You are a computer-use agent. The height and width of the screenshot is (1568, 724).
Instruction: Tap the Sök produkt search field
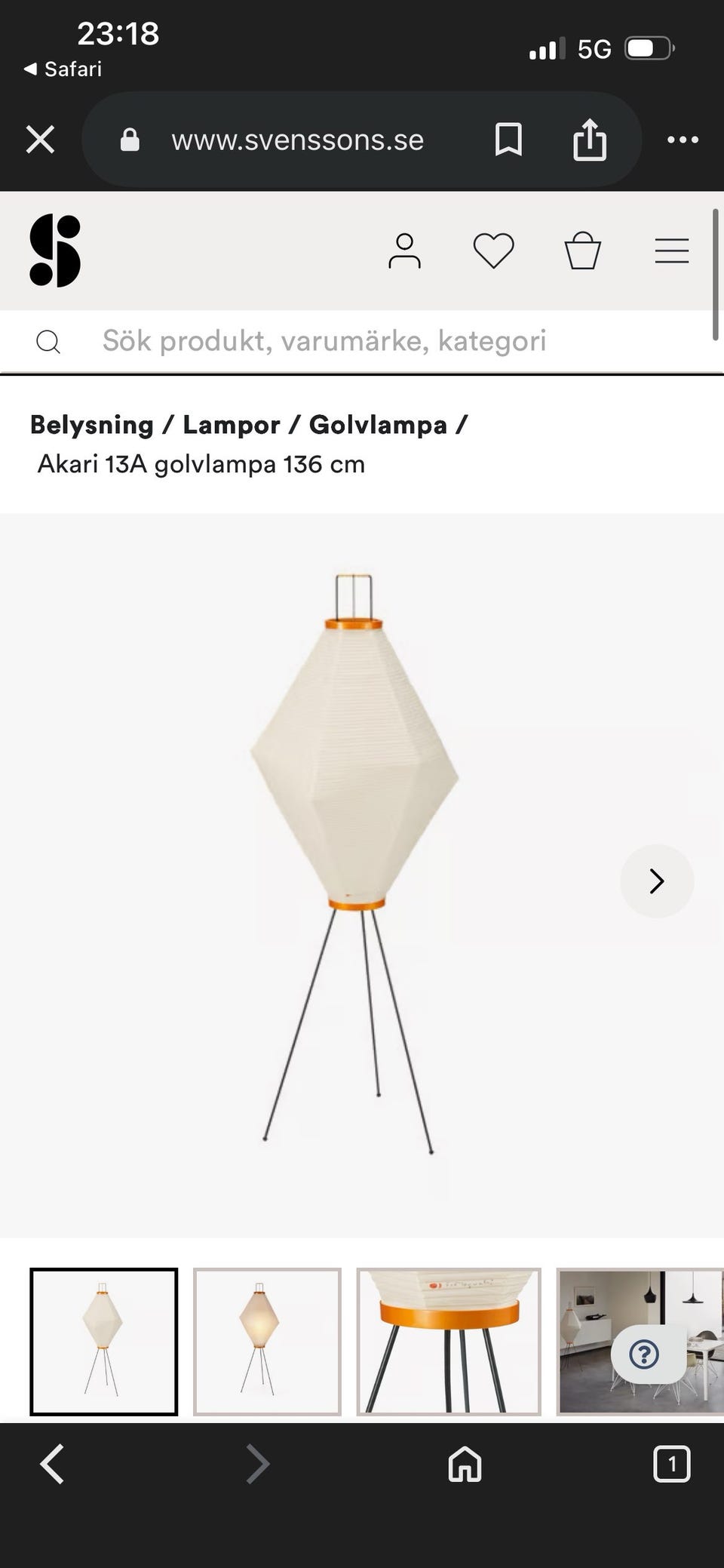pos(324,341)
